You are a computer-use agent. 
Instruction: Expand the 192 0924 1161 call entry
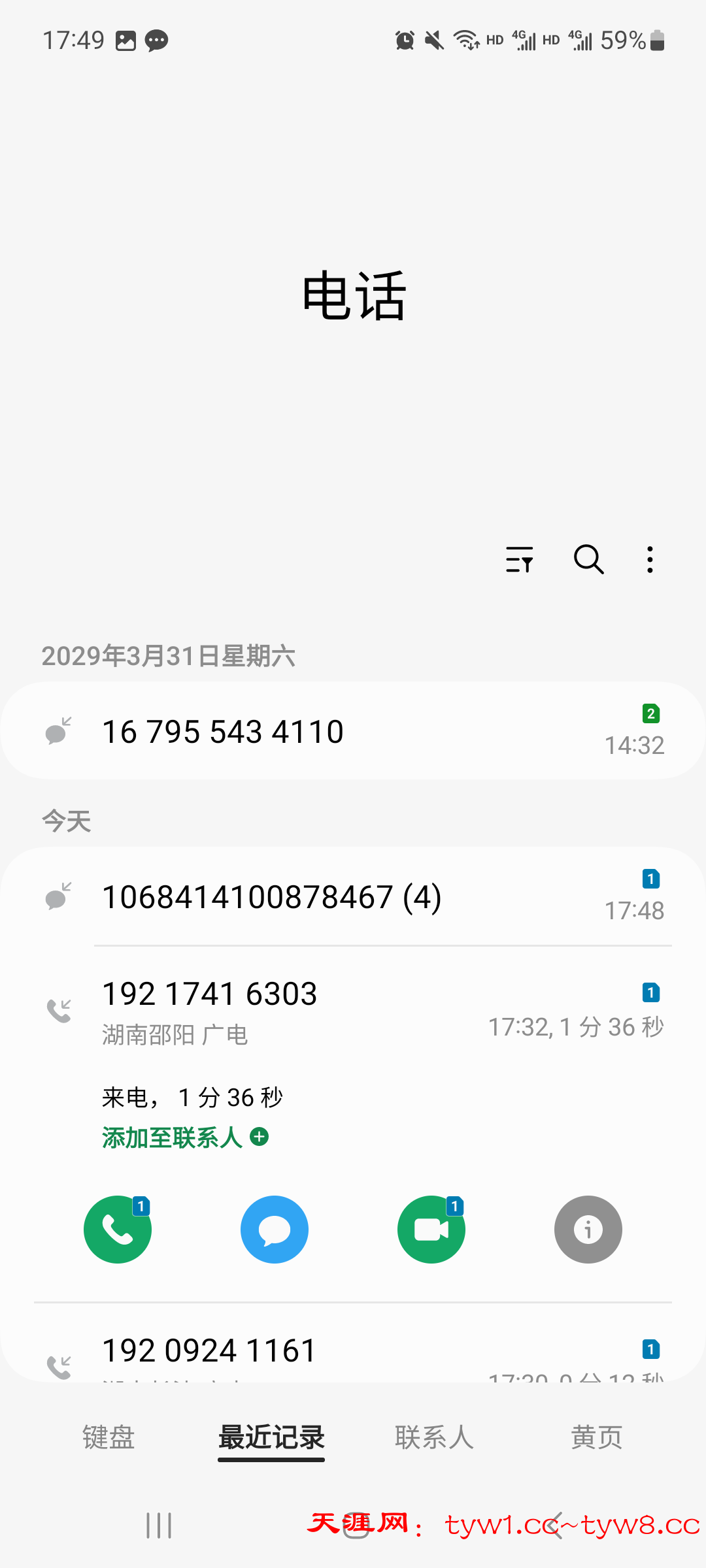pyautogui.click(x=353, y=1352)
